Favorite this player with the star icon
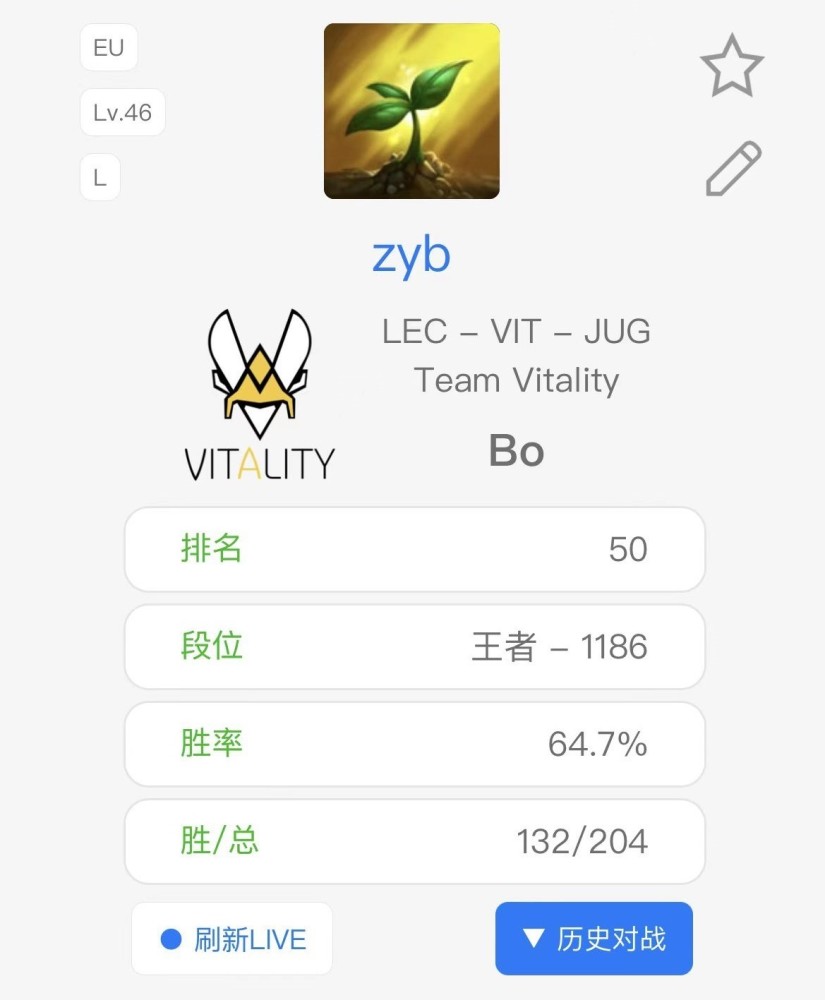Screen dimensions: 825x1000 (x=731, y=65)
